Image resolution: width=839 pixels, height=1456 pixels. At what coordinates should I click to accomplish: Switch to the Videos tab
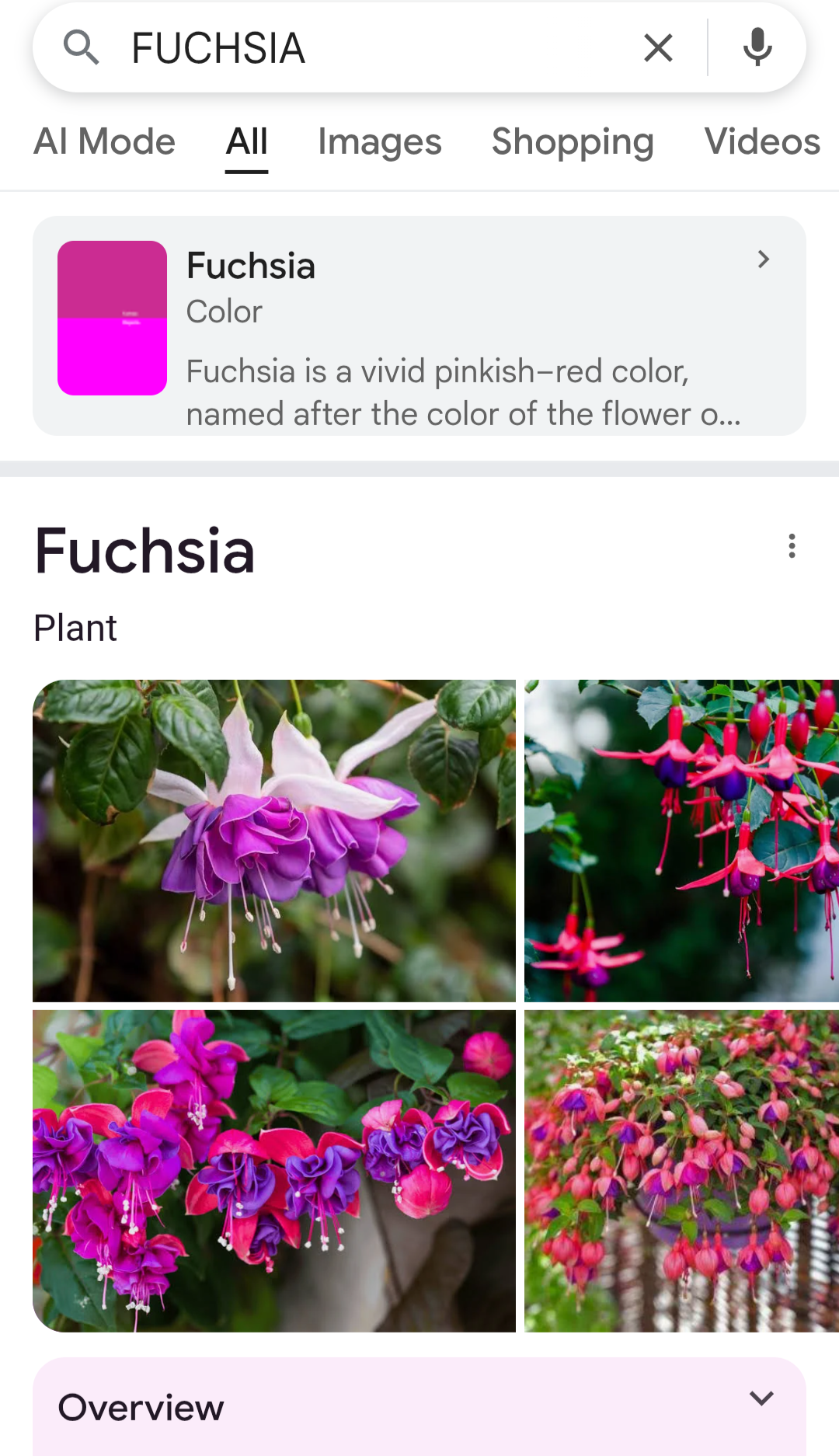coord(761,142)
